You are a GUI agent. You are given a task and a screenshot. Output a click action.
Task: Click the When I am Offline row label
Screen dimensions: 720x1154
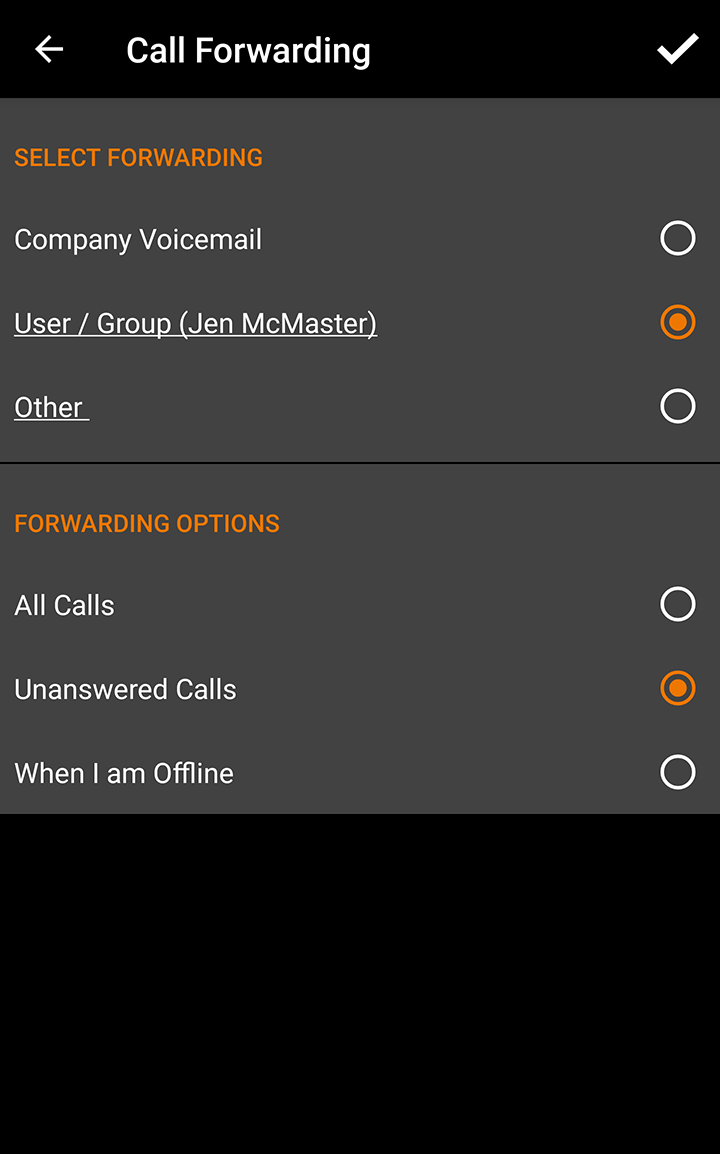pos(123,773)
